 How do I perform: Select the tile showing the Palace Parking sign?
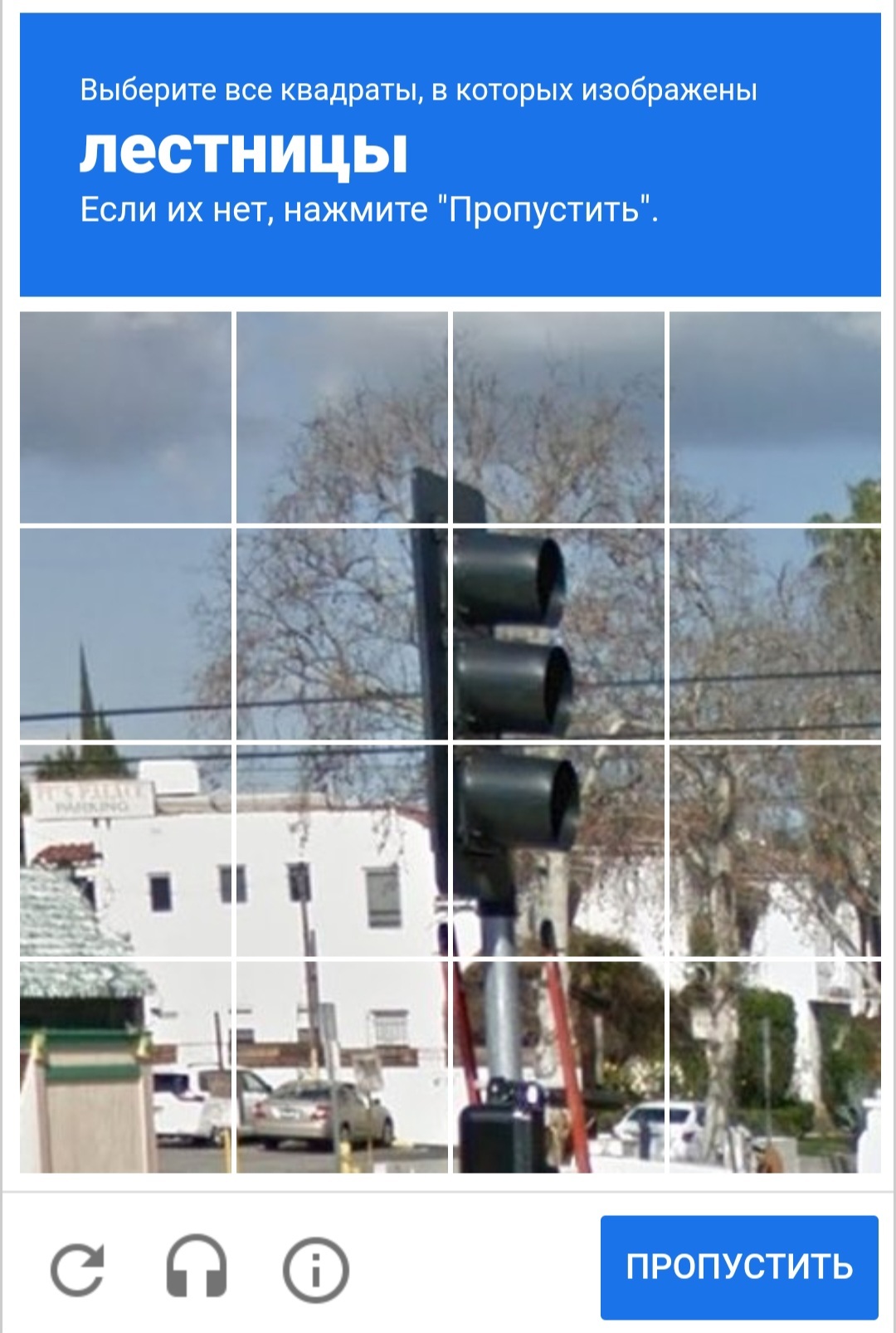click(126, 849)
